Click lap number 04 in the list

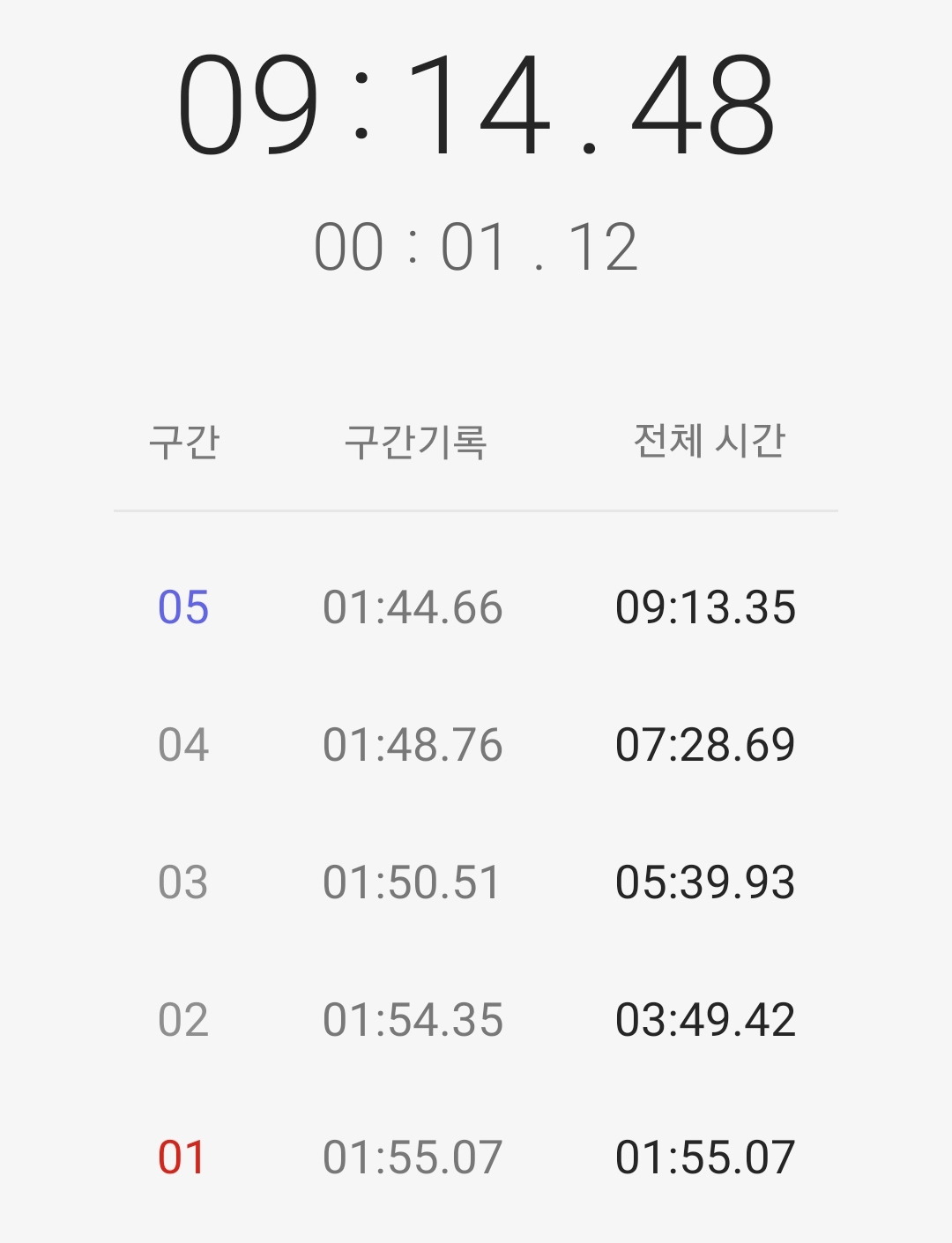coord(183,743)
